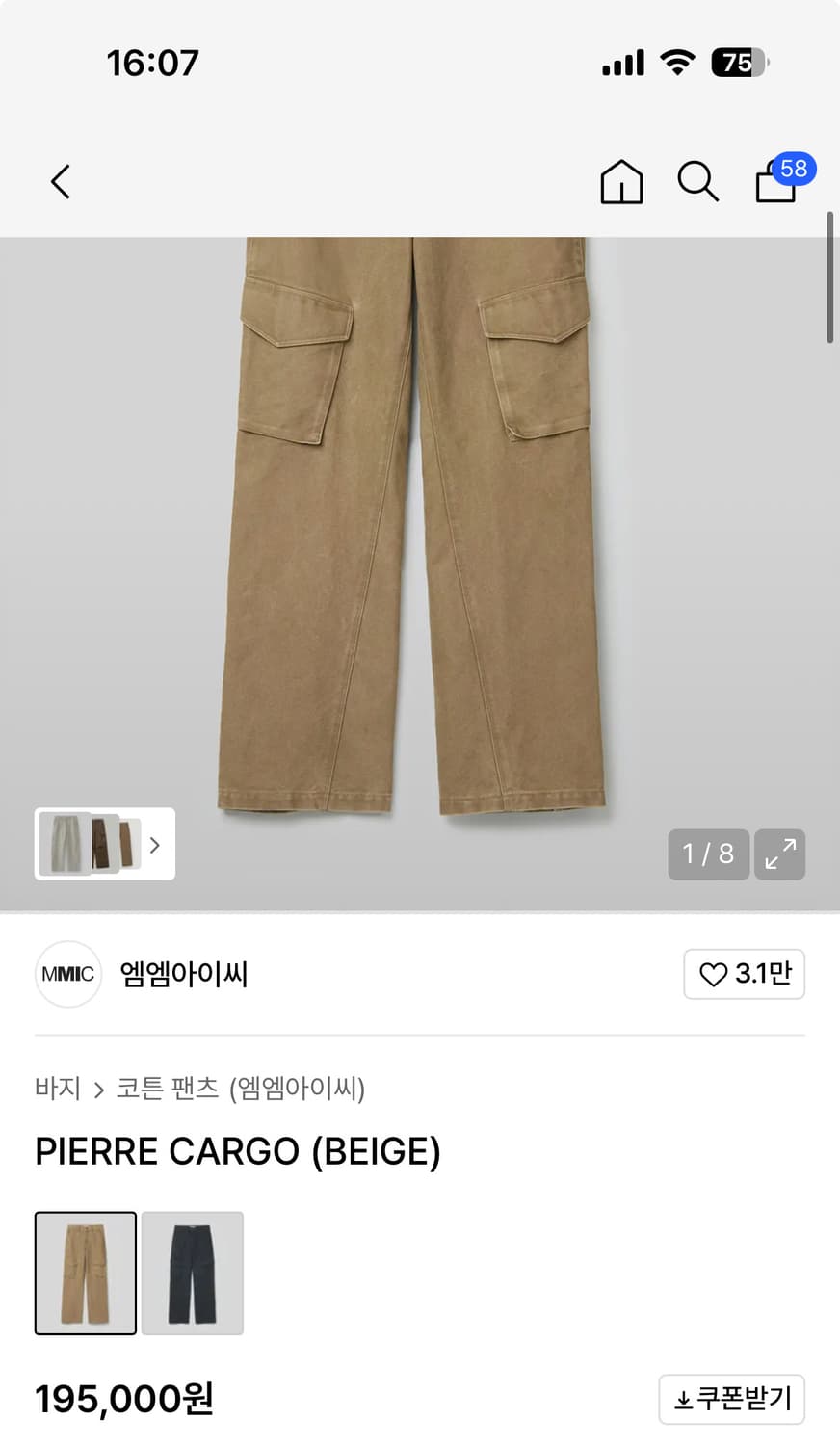Check the 1 / 8 image position indicator
840x1445 pixels.
click(x=708, y=854)
